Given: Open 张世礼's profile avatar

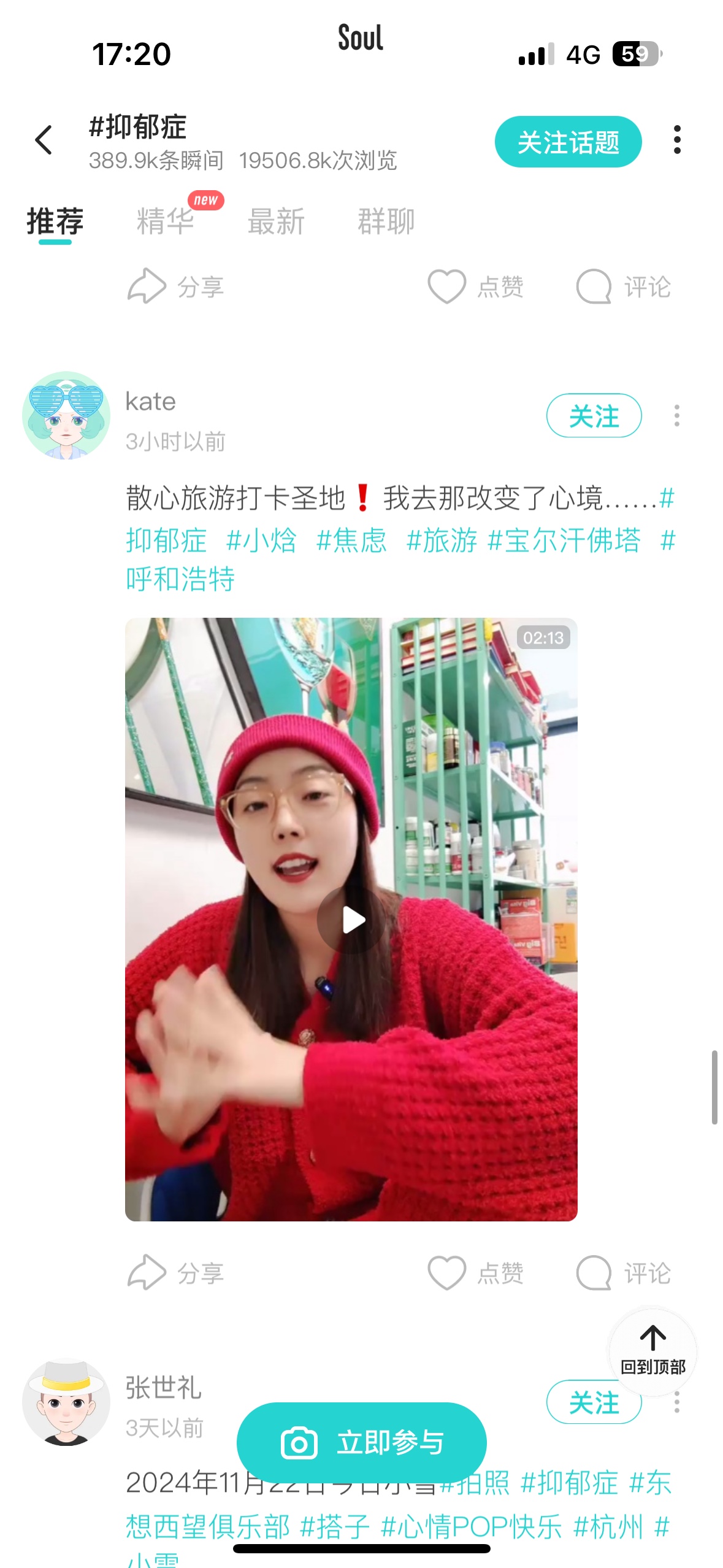Looking at the screenshot, I should 66,1403.
